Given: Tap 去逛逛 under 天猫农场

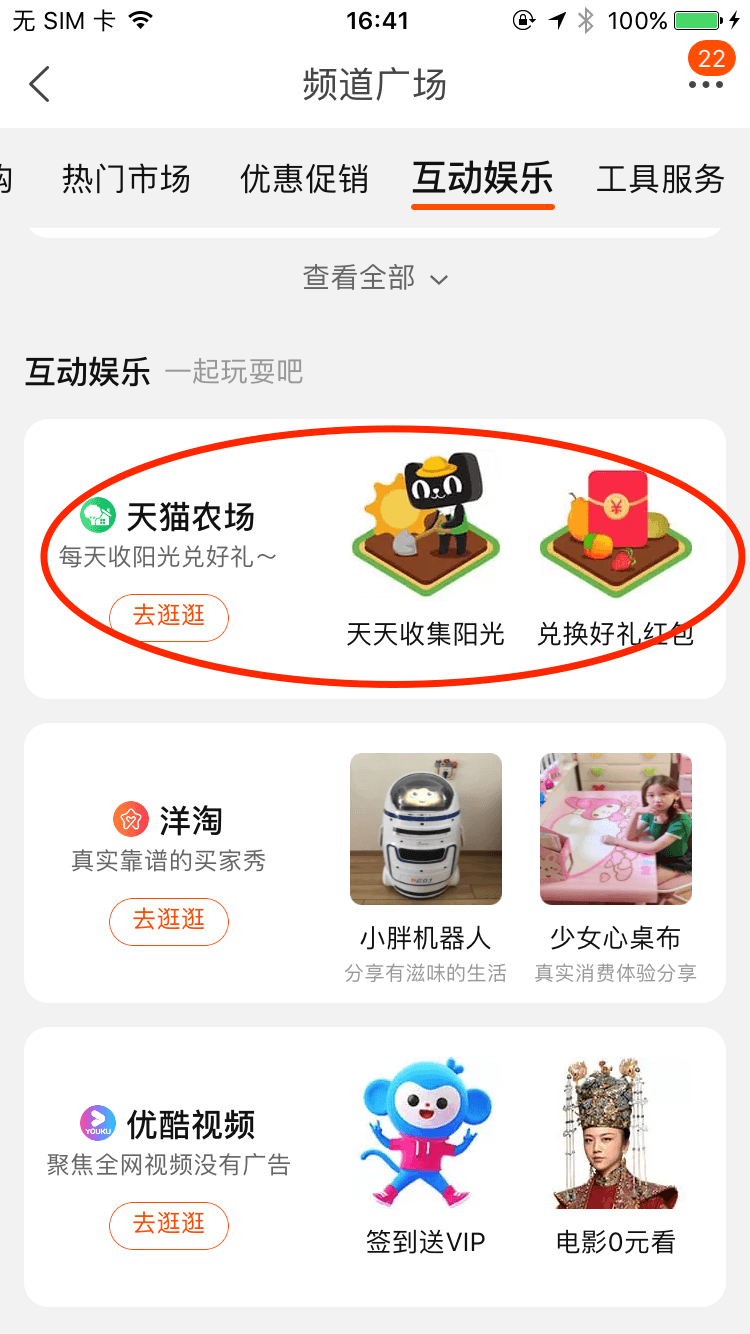Looking at the screenshot, I should click(x=169, y=616).
